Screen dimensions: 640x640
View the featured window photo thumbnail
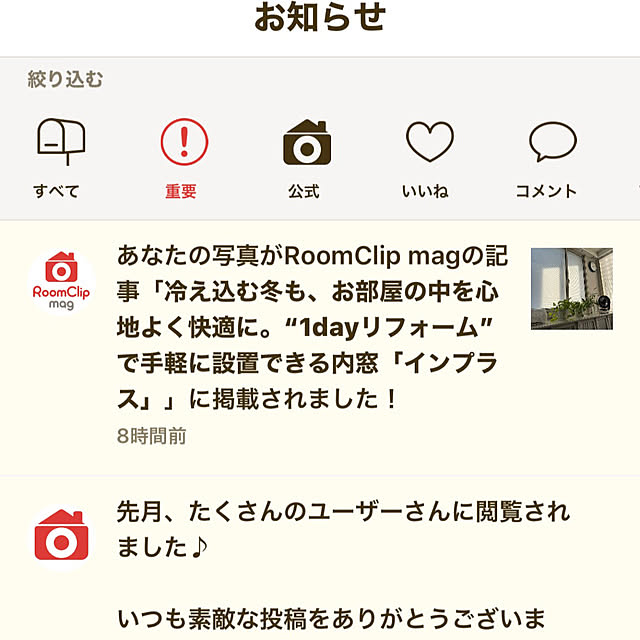(x=571, y=288)
